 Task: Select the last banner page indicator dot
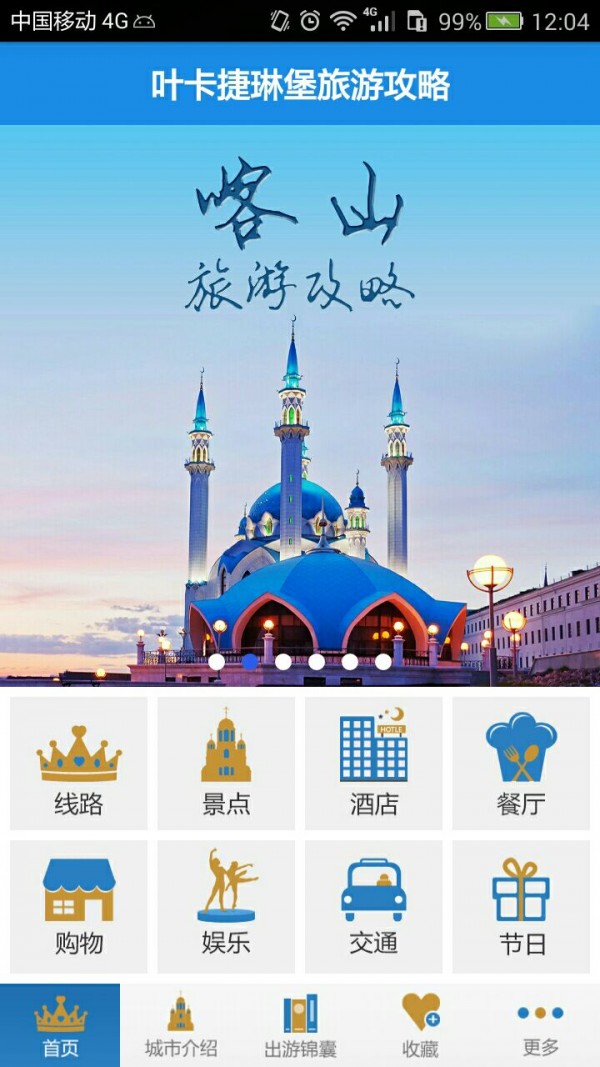[x=383, y=661]
